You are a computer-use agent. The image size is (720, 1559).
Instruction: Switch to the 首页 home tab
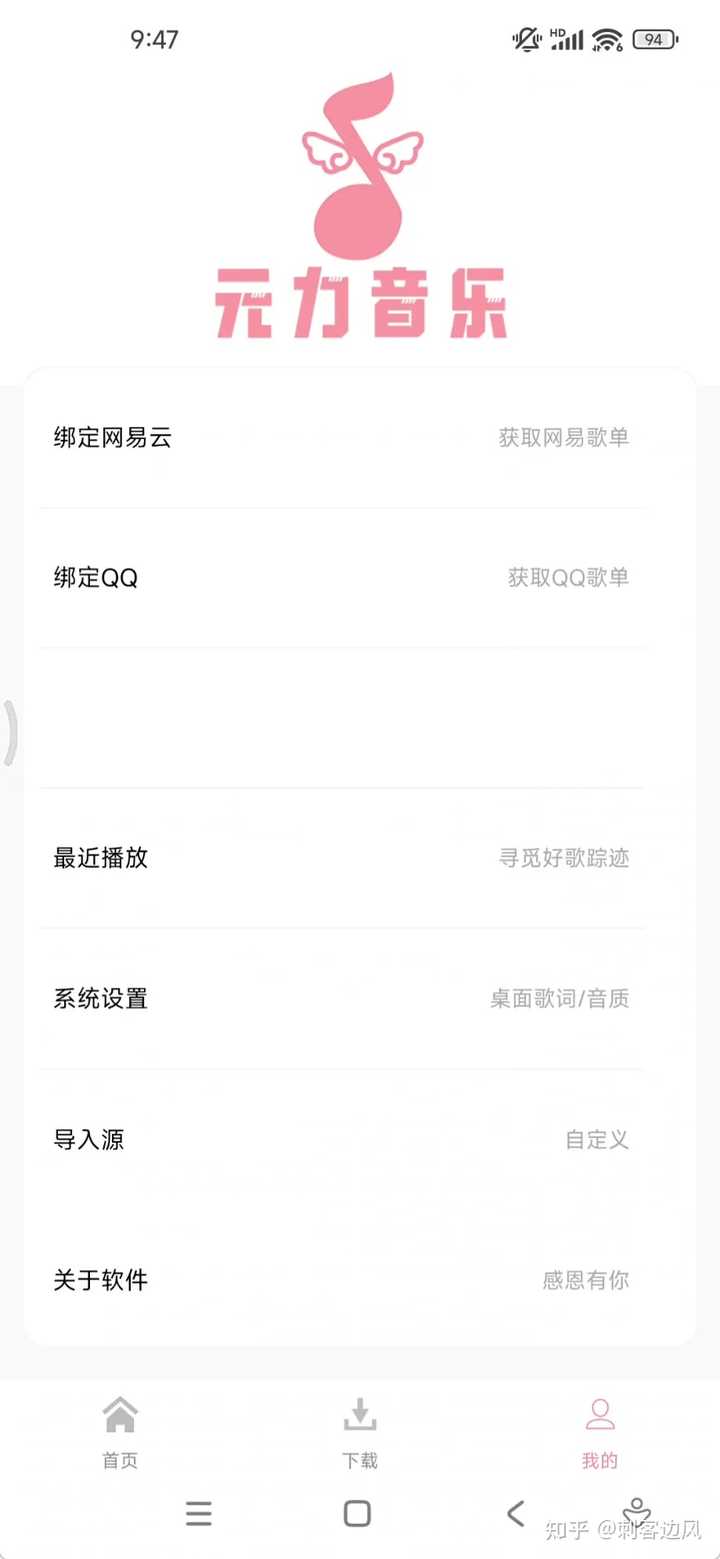coord(120,1432)
